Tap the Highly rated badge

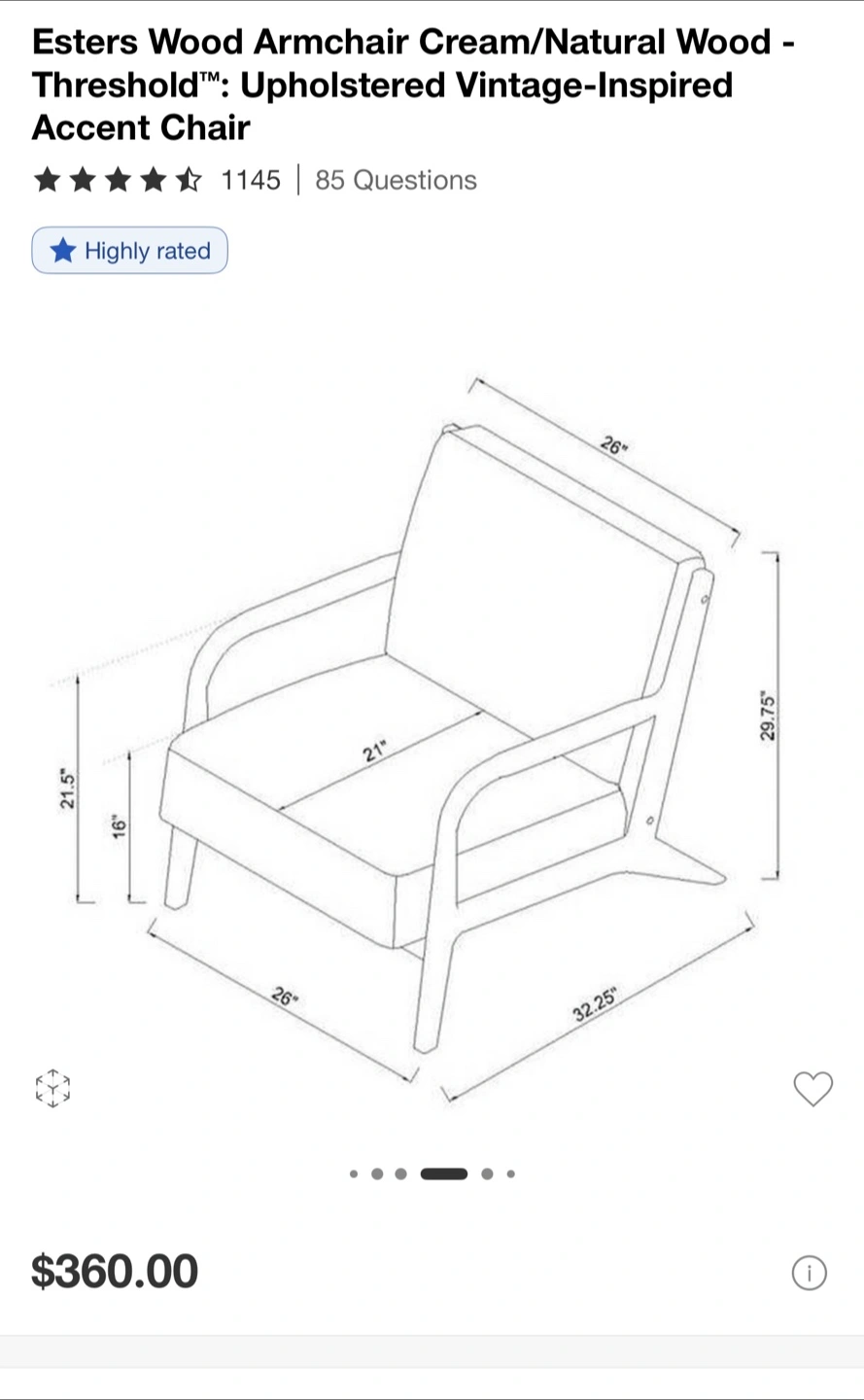click(x=130, y=251)
